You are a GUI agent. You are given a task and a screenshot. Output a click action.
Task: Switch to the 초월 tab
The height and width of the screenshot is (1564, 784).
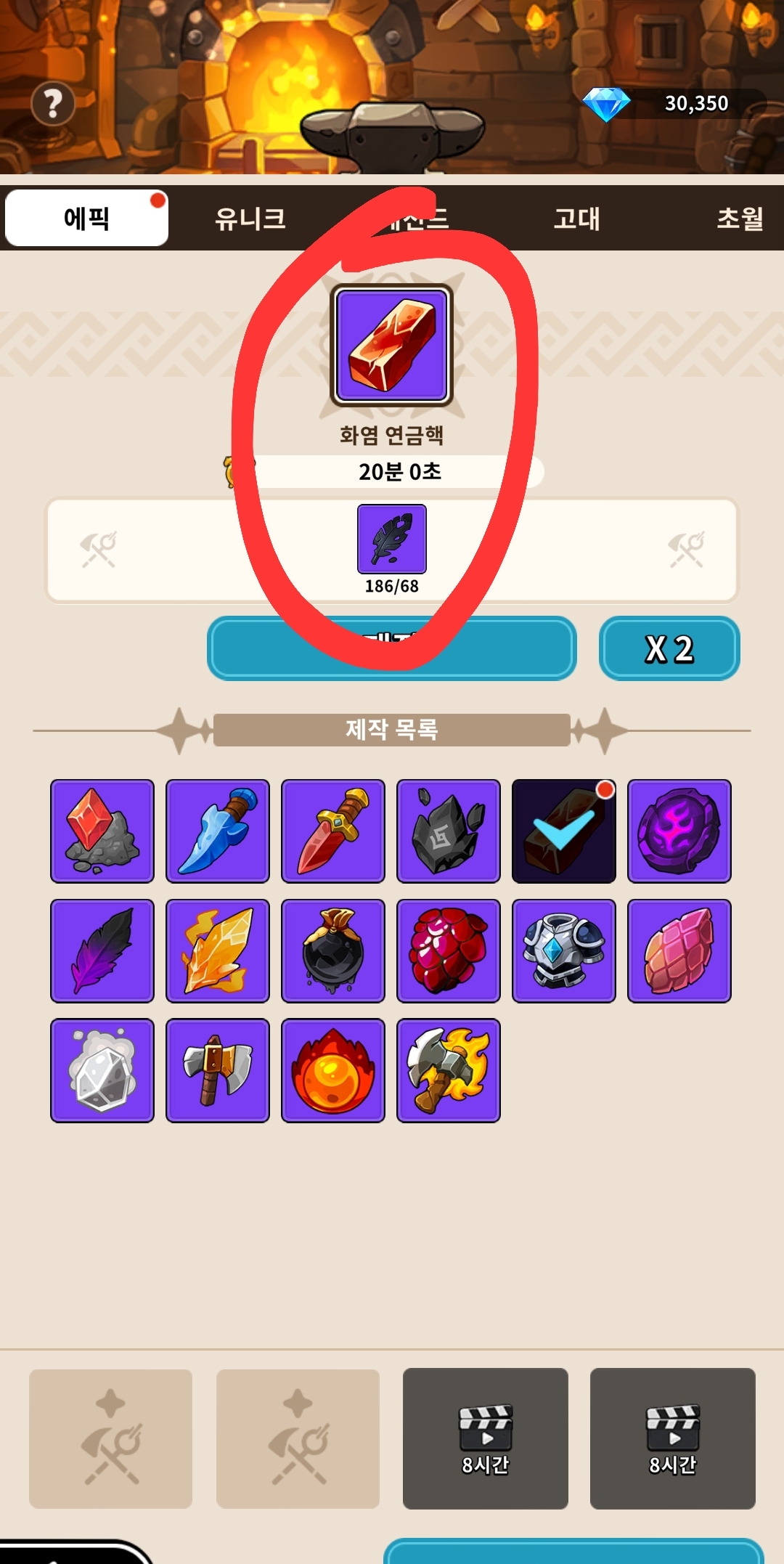tap(739, 219)
